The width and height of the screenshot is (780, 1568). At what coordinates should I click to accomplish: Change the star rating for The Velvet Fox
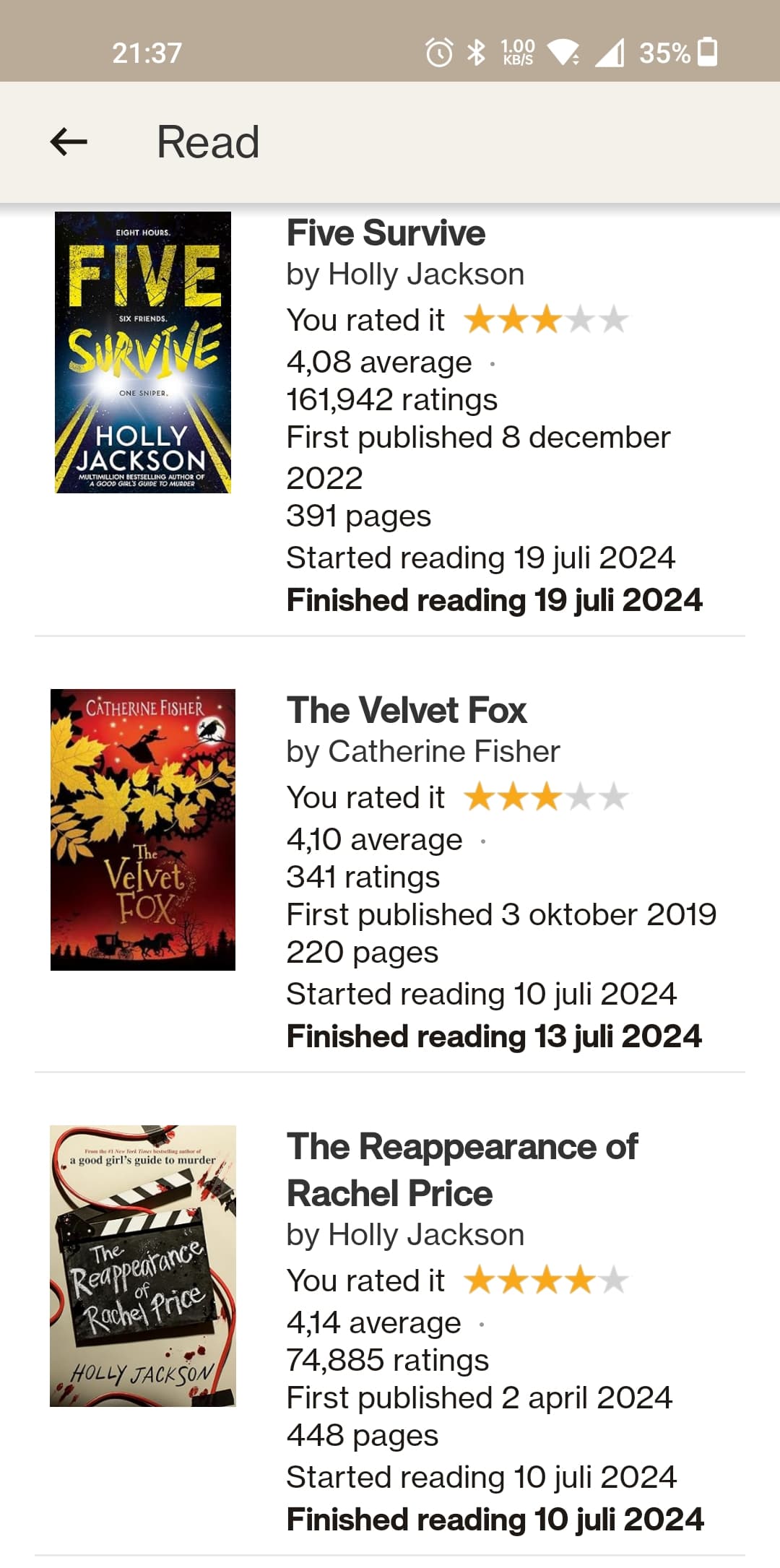(546, 797)
